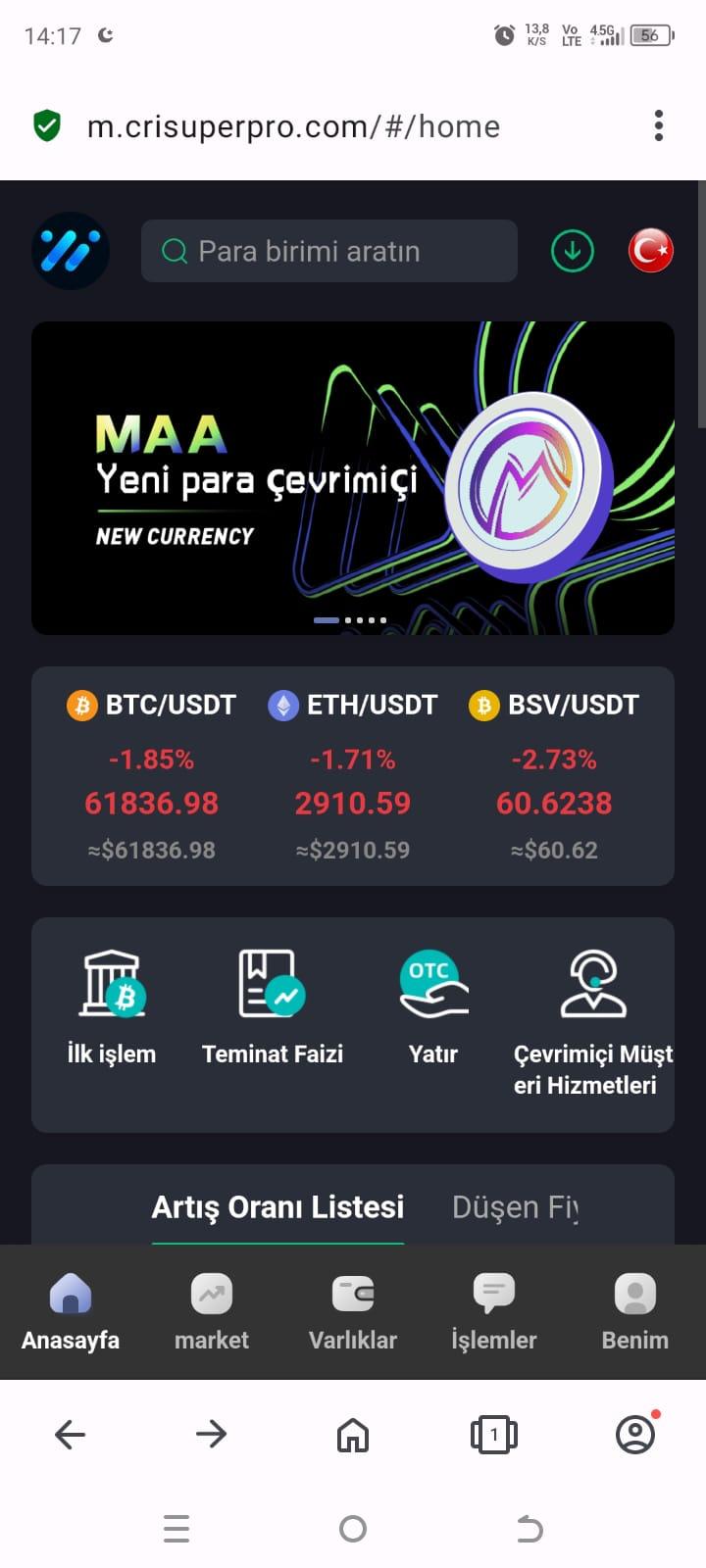The height and width of the screenshot is (1568, 706).
Task: Switch to the Düşen Fiyat tab
Action: point(515,1206)
